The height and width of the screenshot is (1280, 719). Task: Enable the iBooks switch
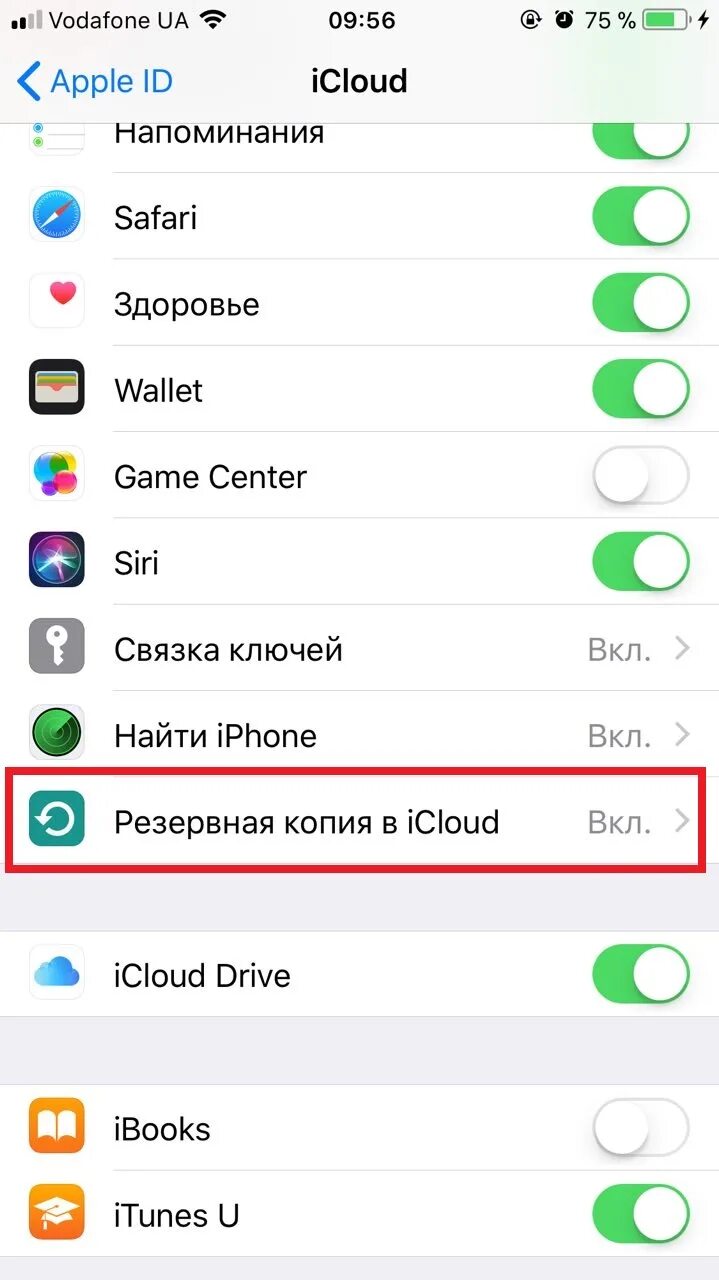pos(641,1129)
